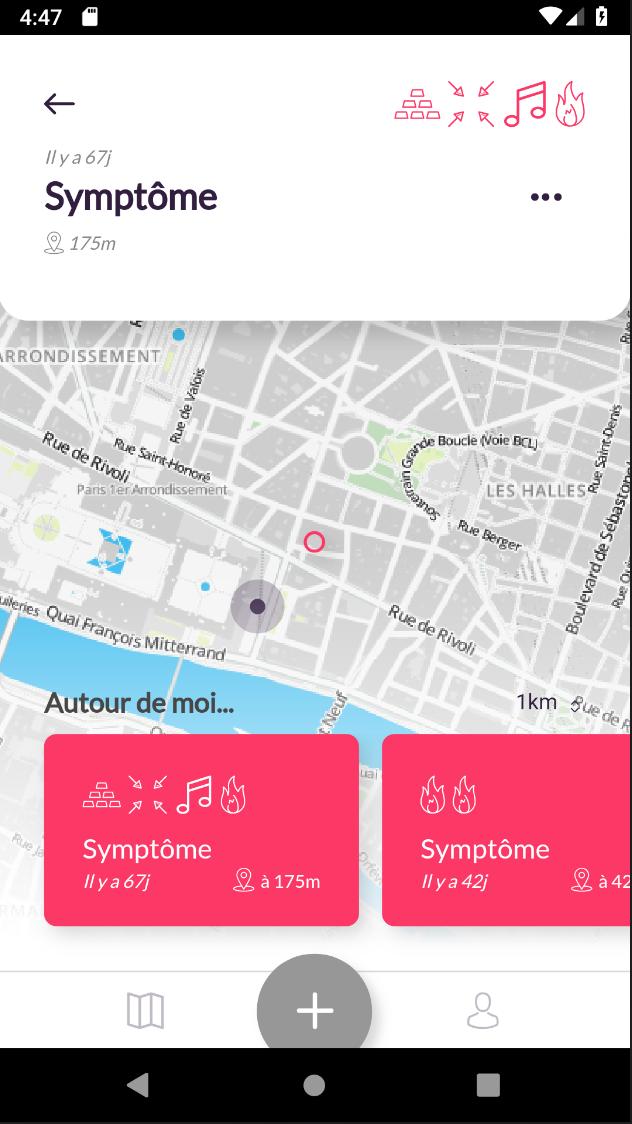Switch to the map tab
Viewport: 632px width, 1124px height.
click(x=145, y=1010)
